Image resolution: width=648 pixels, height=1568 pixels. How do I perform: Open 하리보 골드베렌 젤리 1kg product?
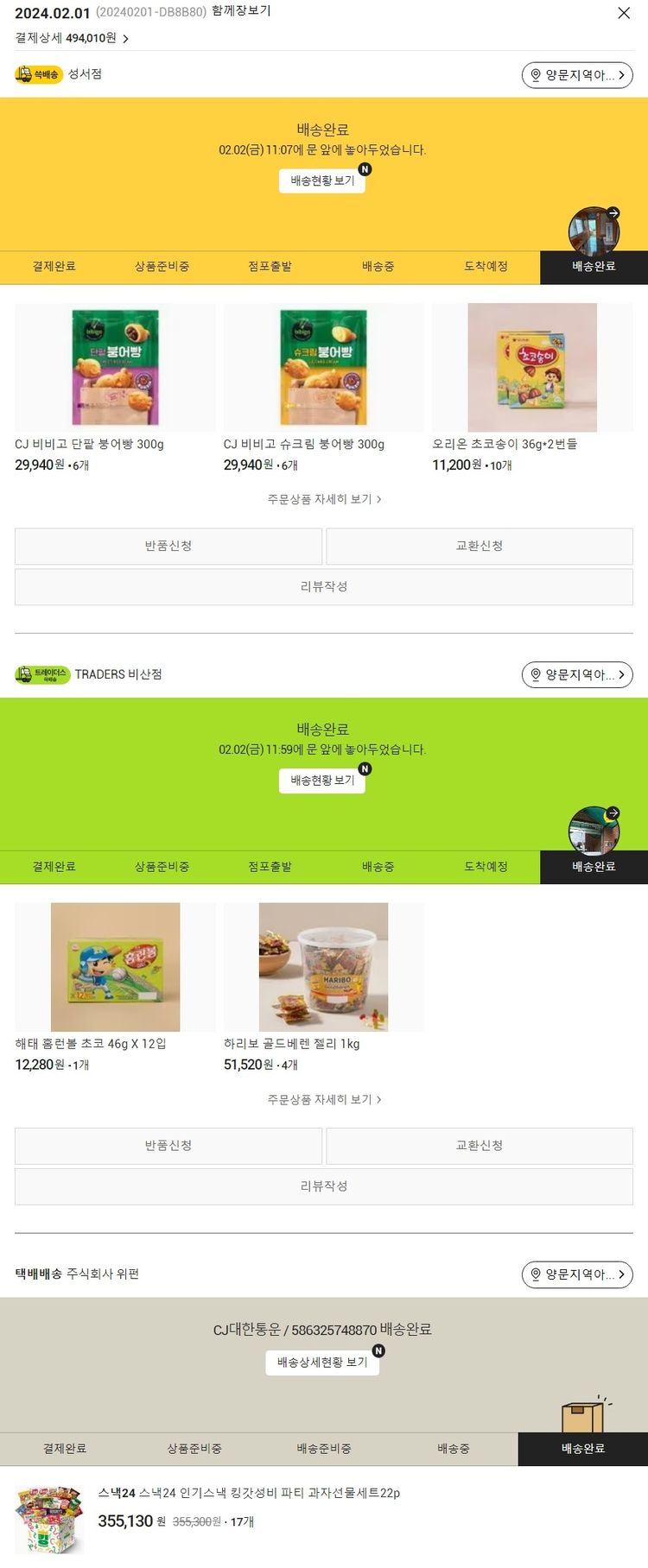point(323,967)
